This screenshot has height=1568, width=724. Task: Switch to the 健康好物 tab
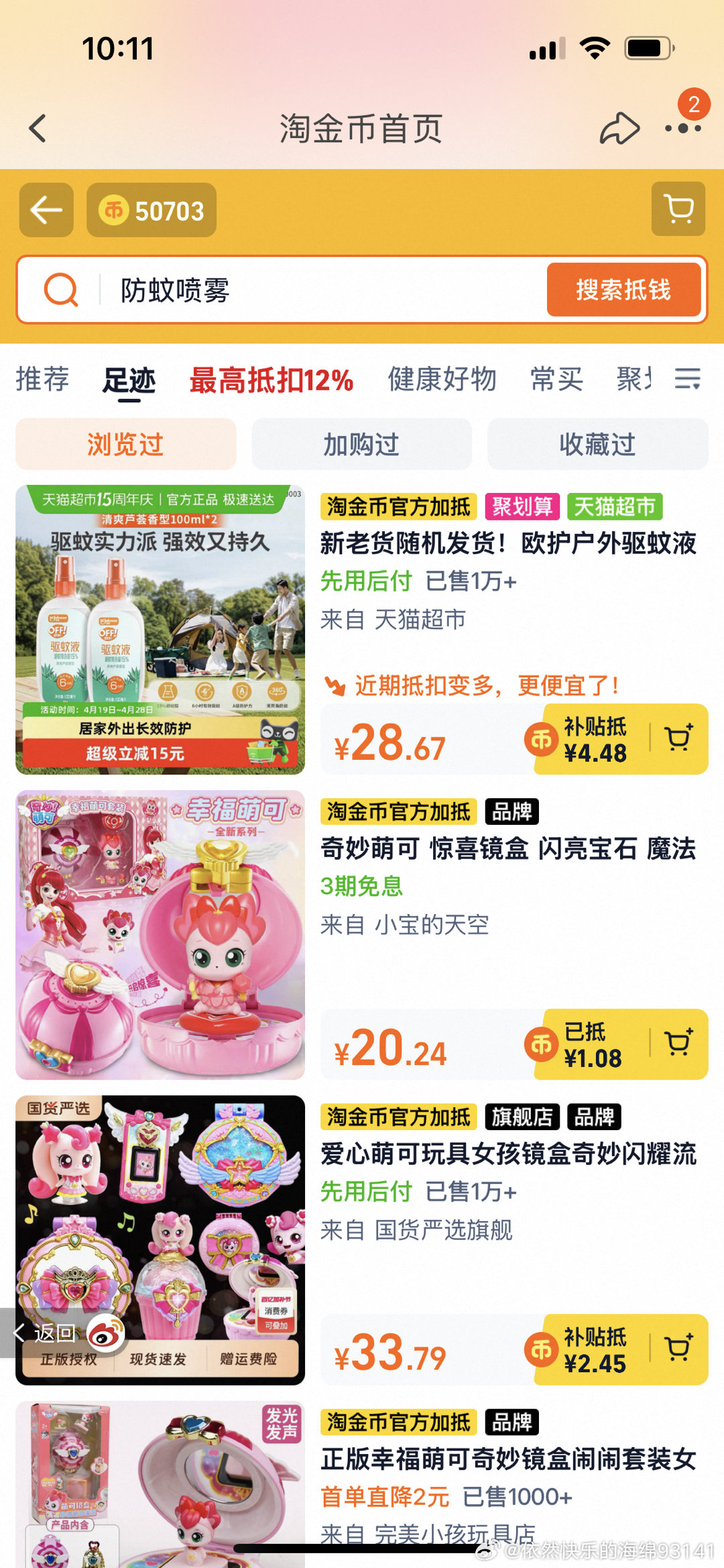(x=442, y=380)
